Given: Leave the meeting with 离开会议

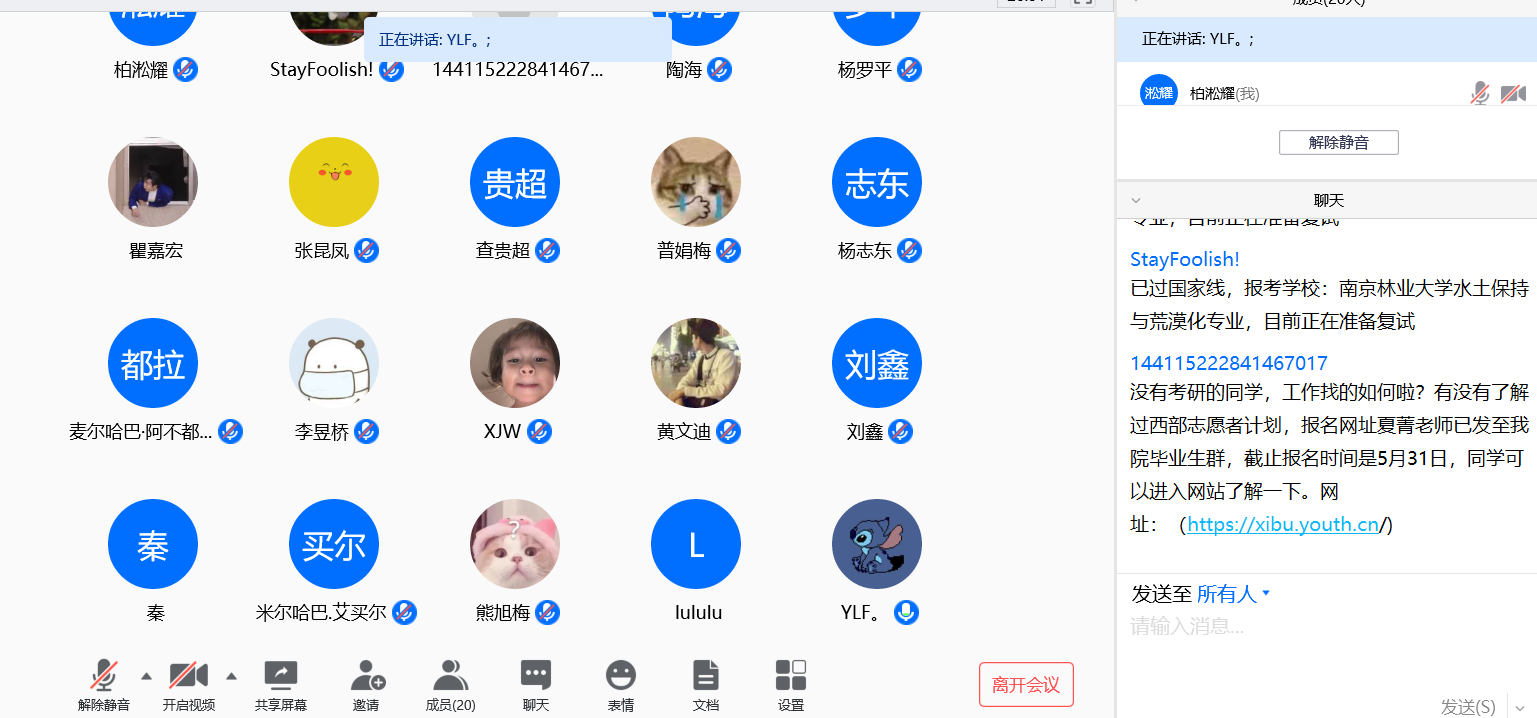Looking at the screenshot, I should click(1025, 685).
